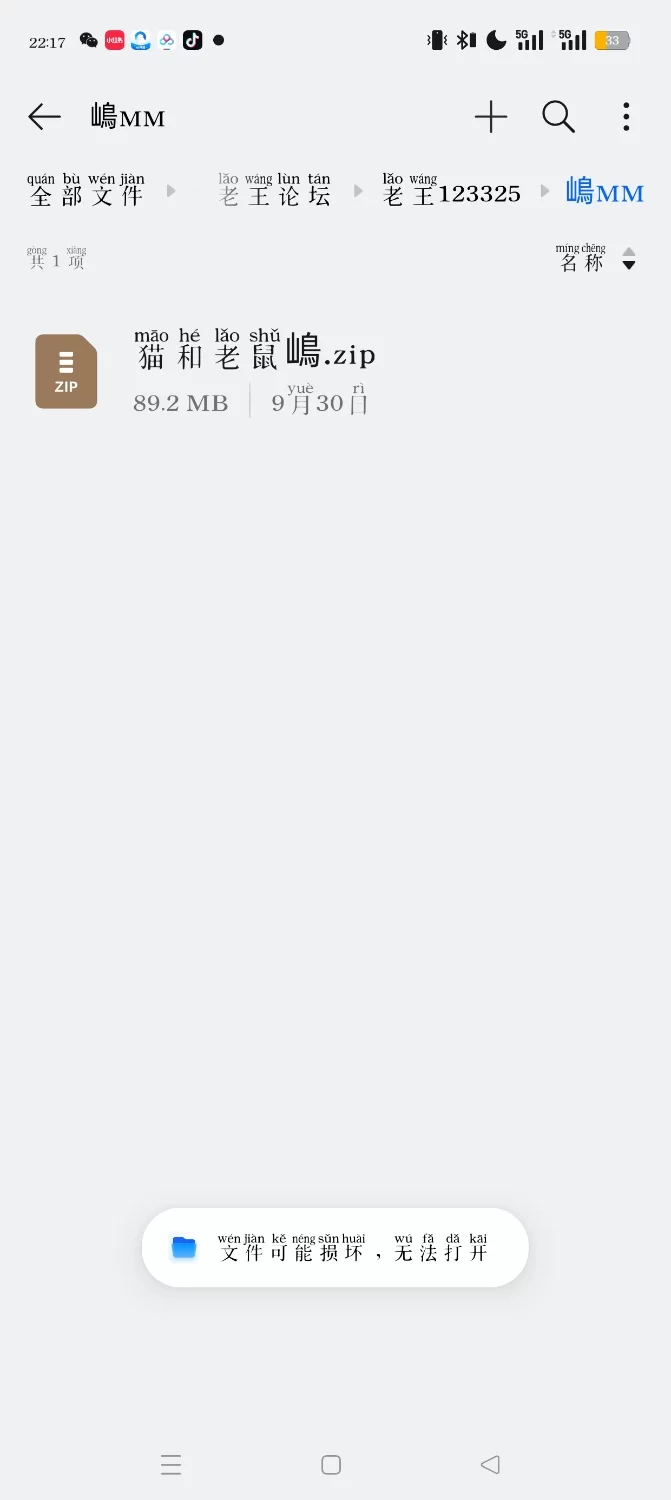Viewport: 671px width, 1500px height.
Task: Tap the plus icon to add new
Action: coord(490,117)
